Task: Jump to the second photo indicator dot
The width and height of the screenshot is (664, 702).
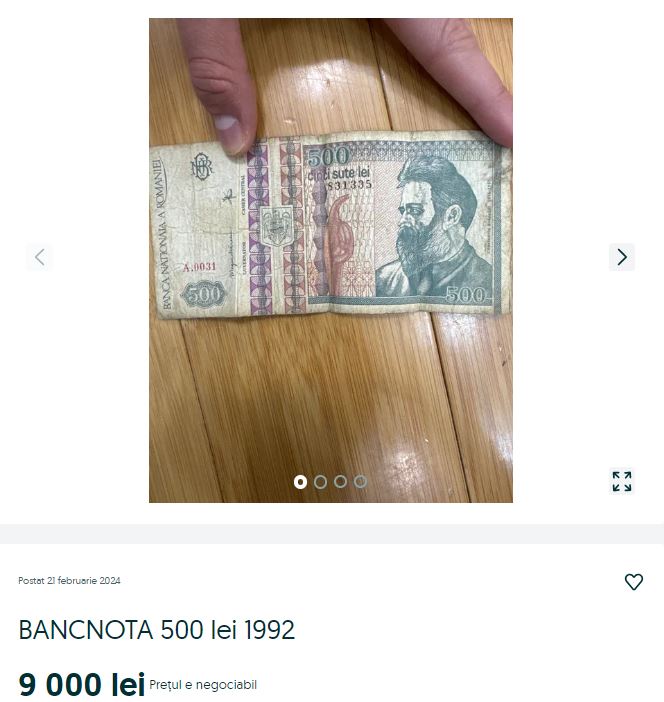Action: click(x=320, y=481)
